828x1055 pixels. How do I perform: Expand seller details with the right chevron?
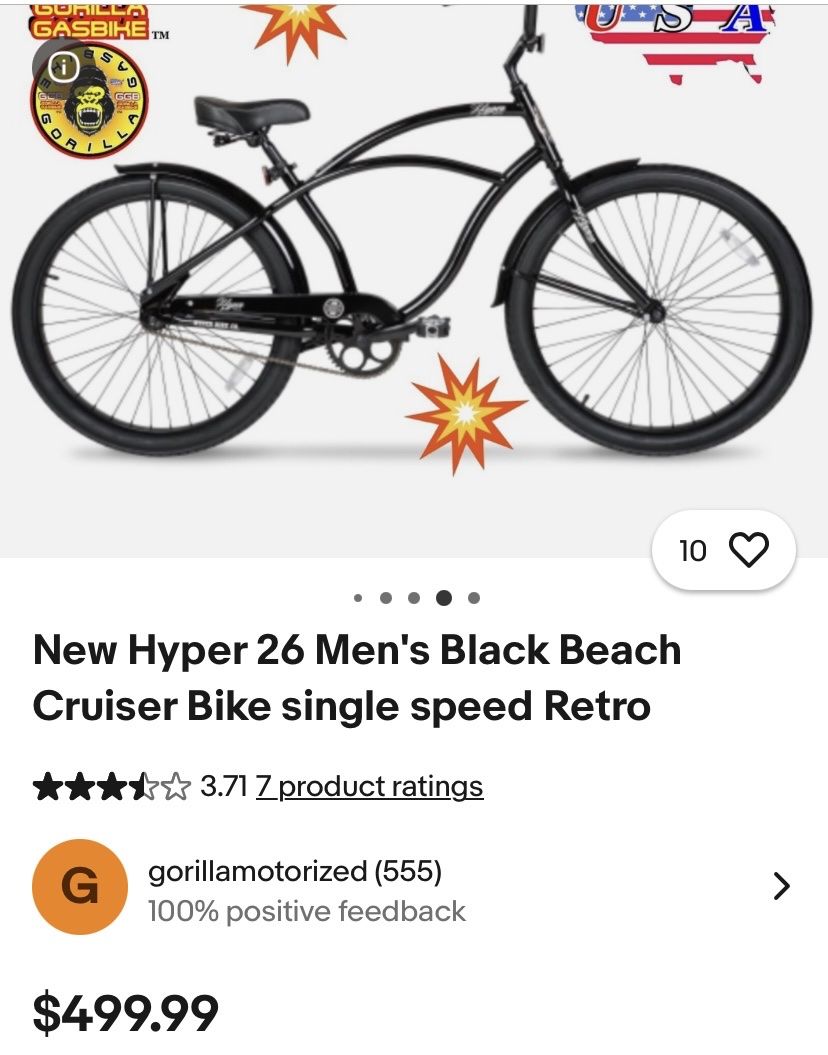(782, 886)
